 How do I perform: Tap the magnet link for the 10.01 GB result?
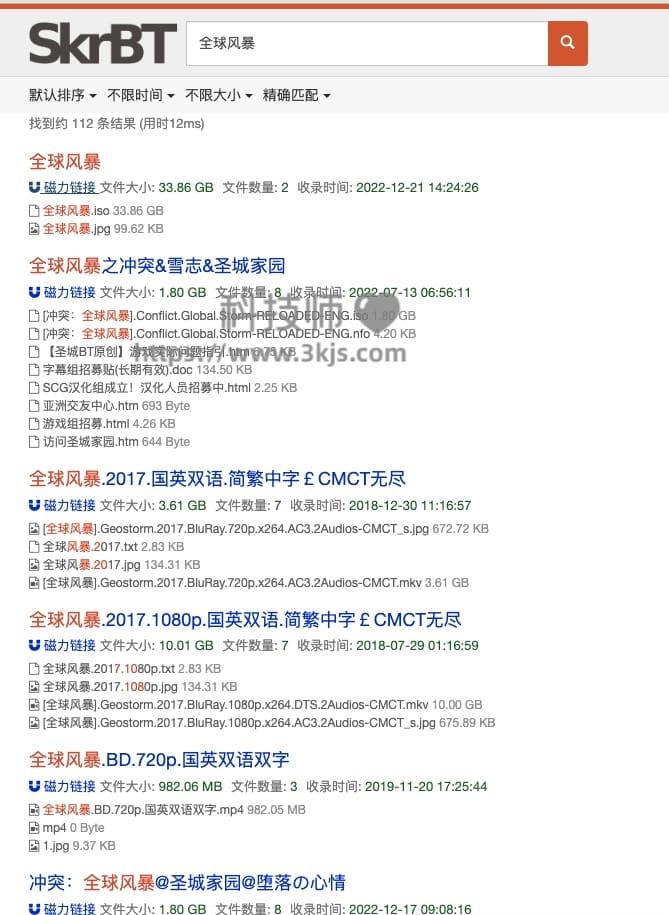[69, 645]
